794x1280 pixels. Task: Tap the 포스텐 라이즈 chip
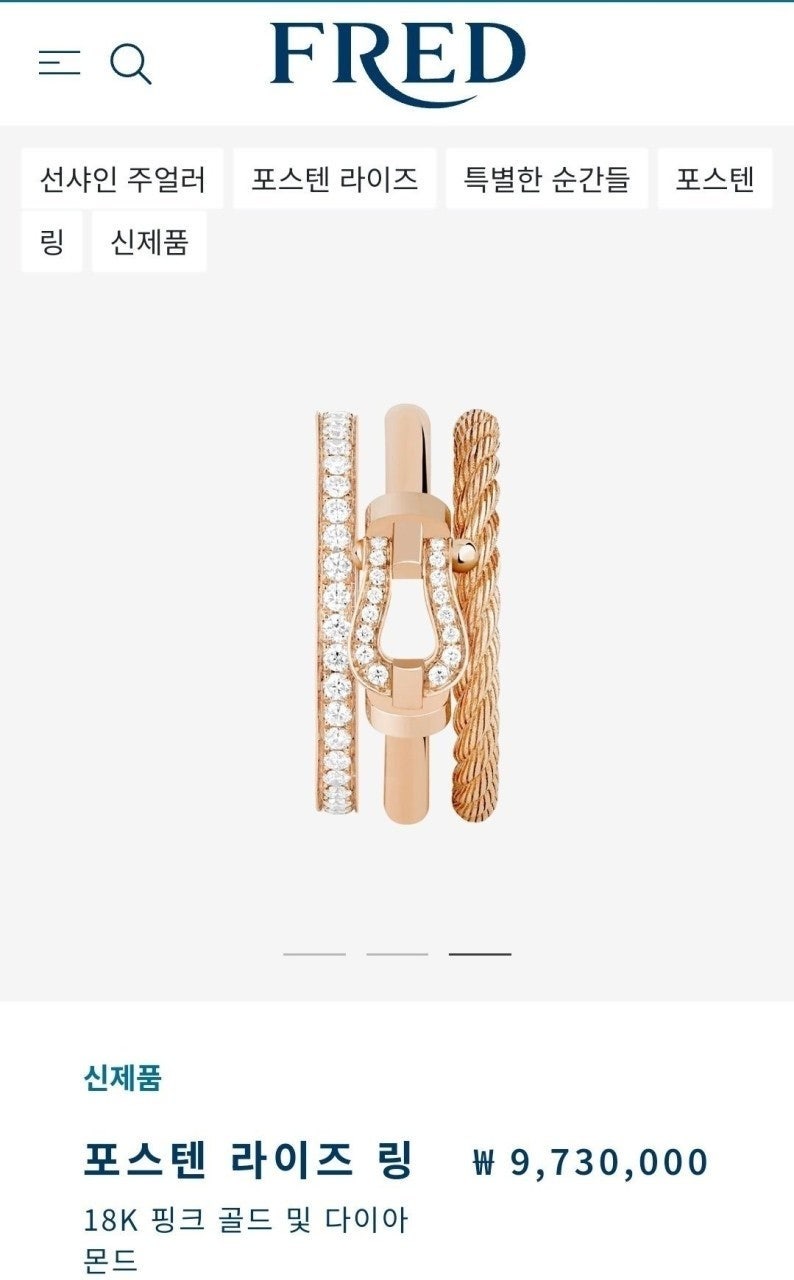click(x=334, y=179)
